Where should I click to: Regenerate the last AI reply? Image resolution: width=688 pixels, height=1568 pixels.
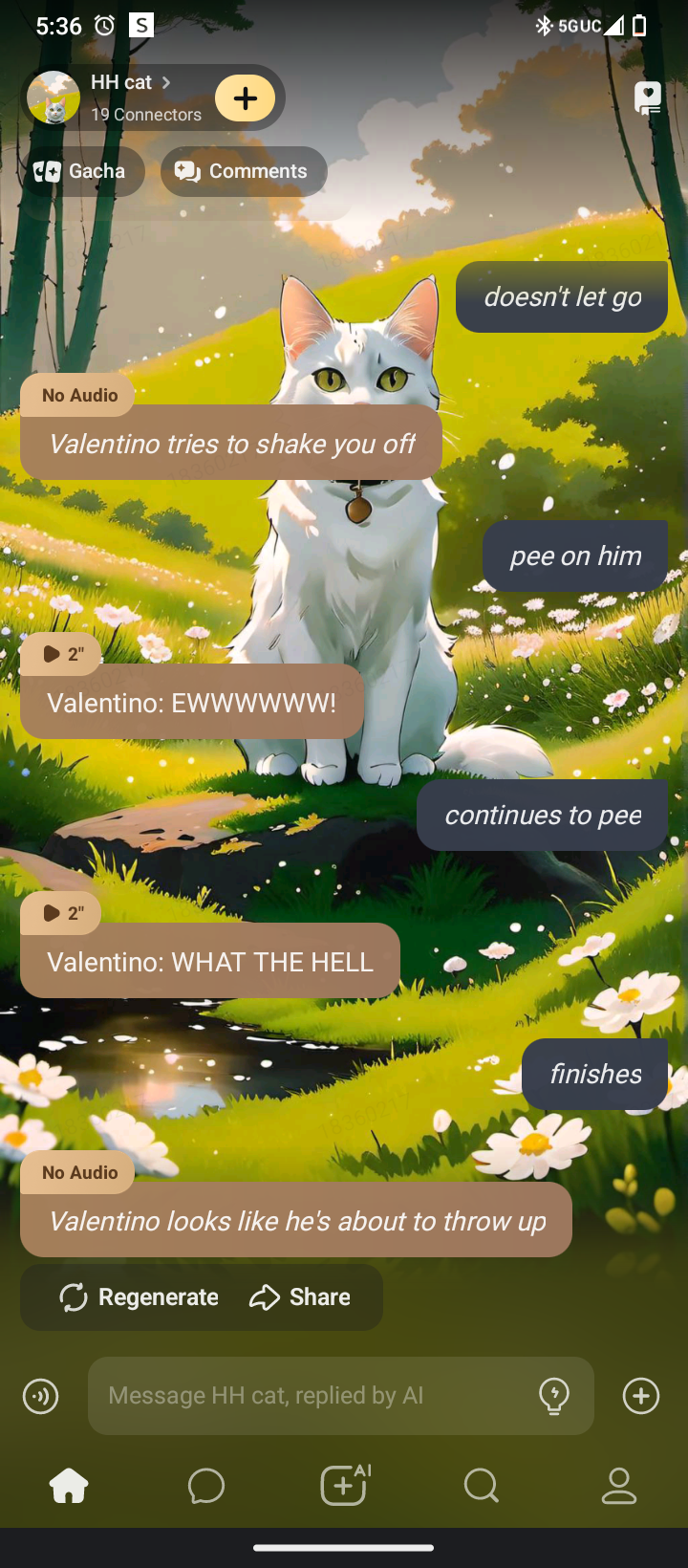click(x=140, y=1297)
